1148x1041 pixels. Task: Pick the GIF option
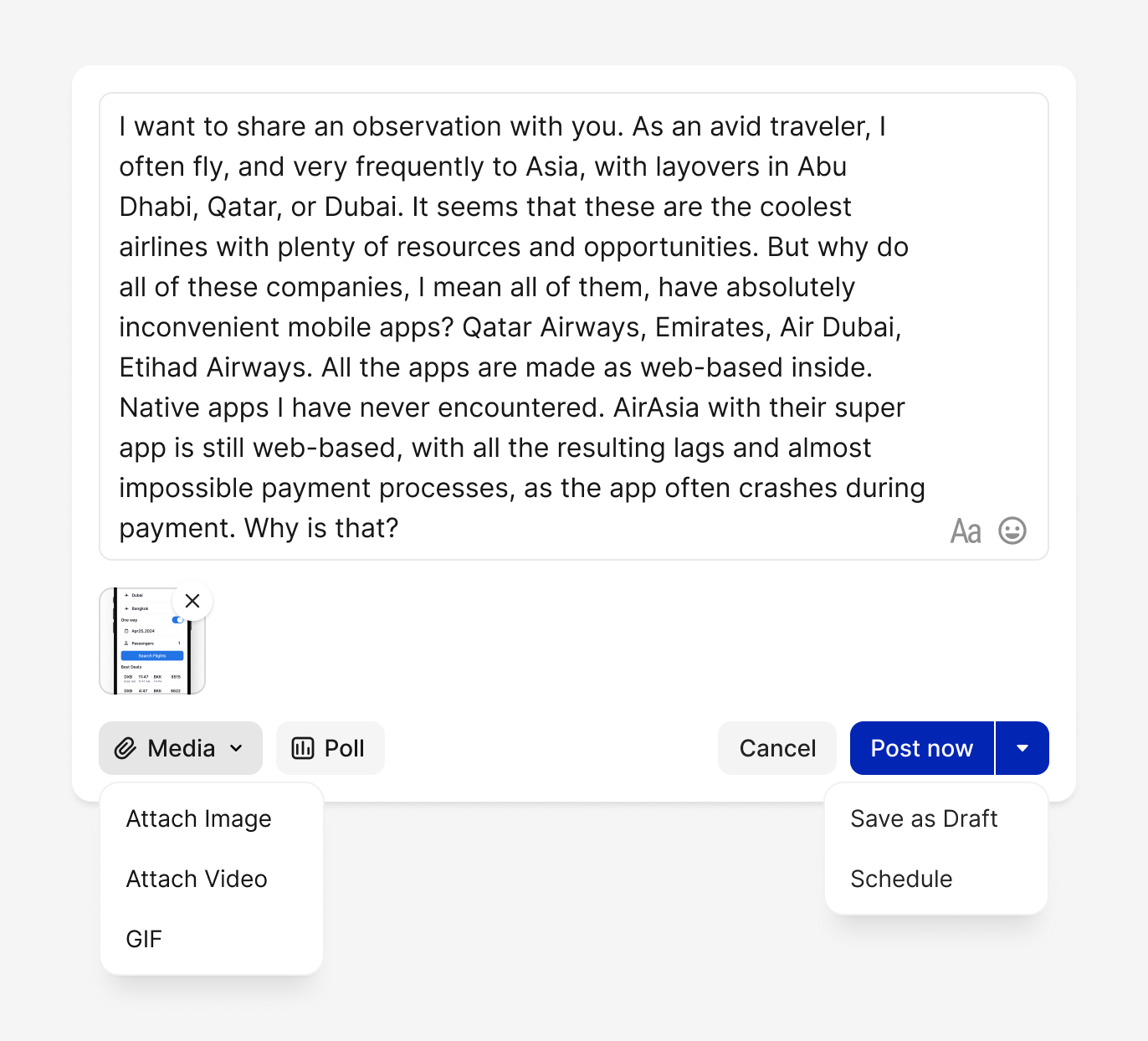(x=144, y=939)
